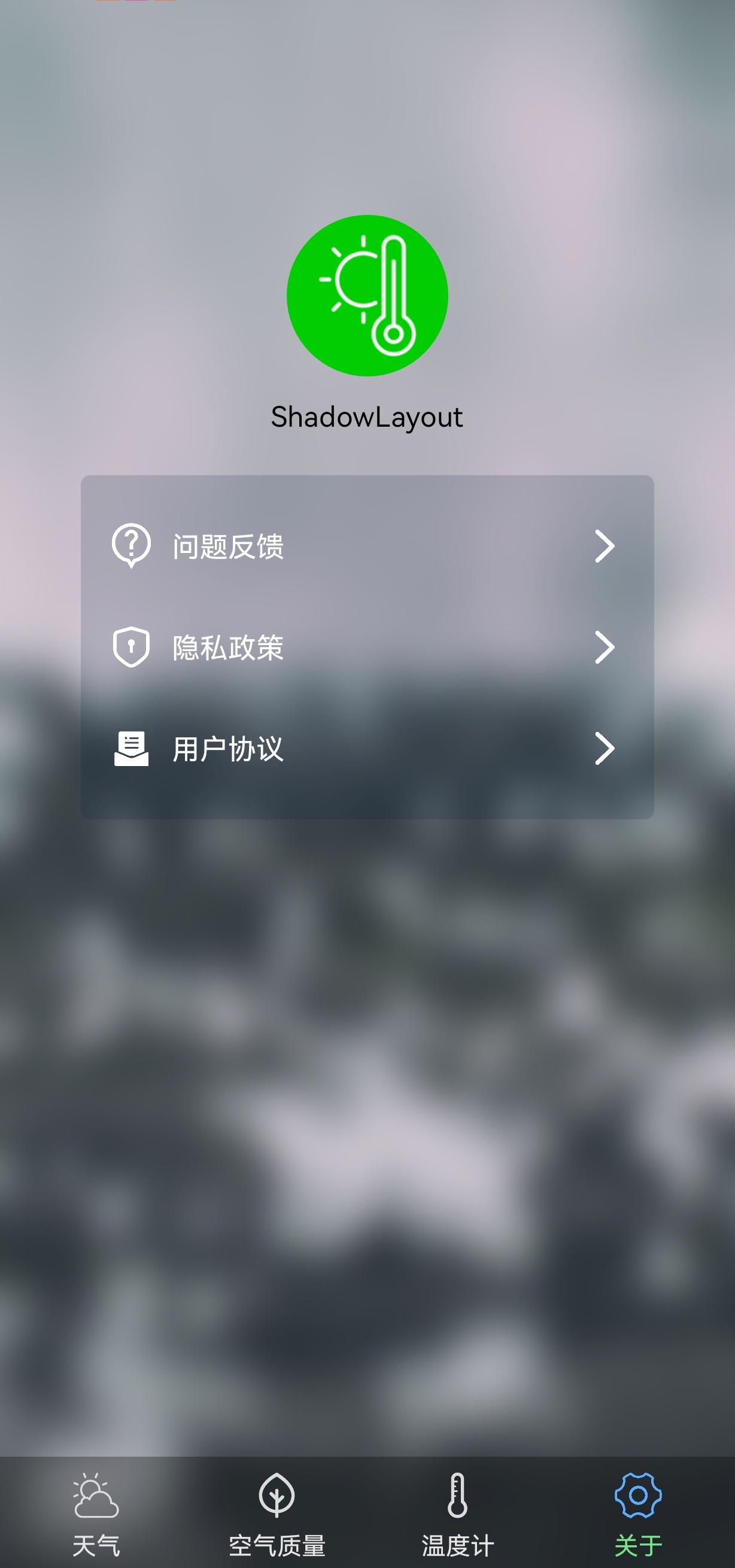Switch to the 温度计 thermometer tab
Screen dimensions: 735x1568
457,1512
